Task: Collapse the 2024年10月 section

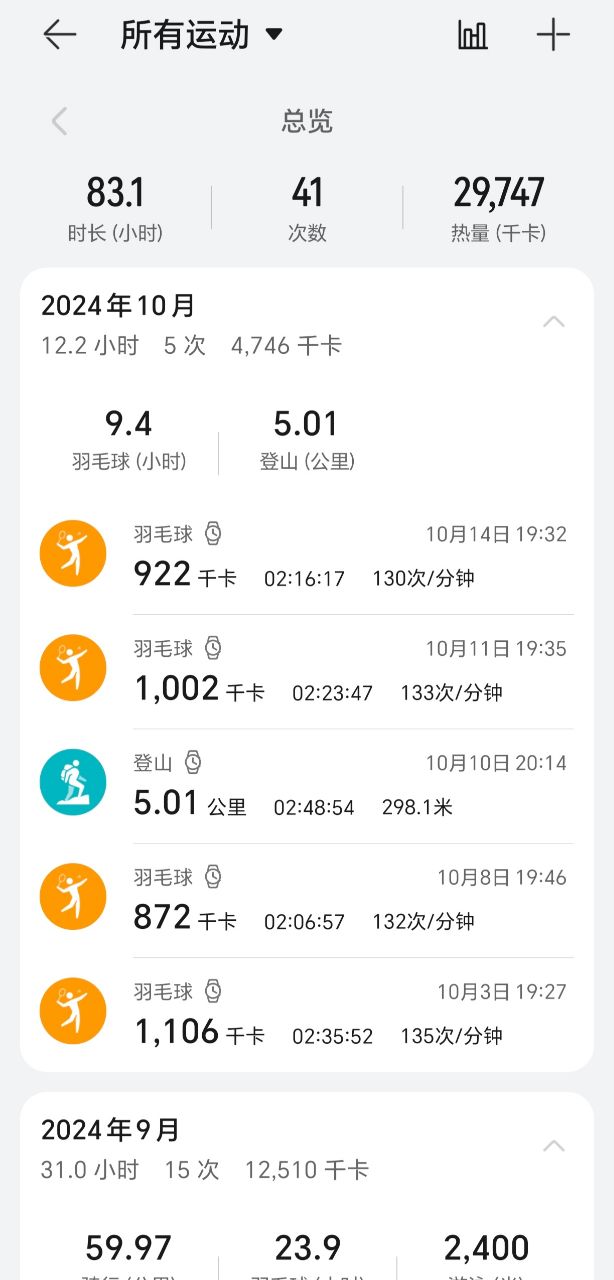Action: (x=553, y=322)
